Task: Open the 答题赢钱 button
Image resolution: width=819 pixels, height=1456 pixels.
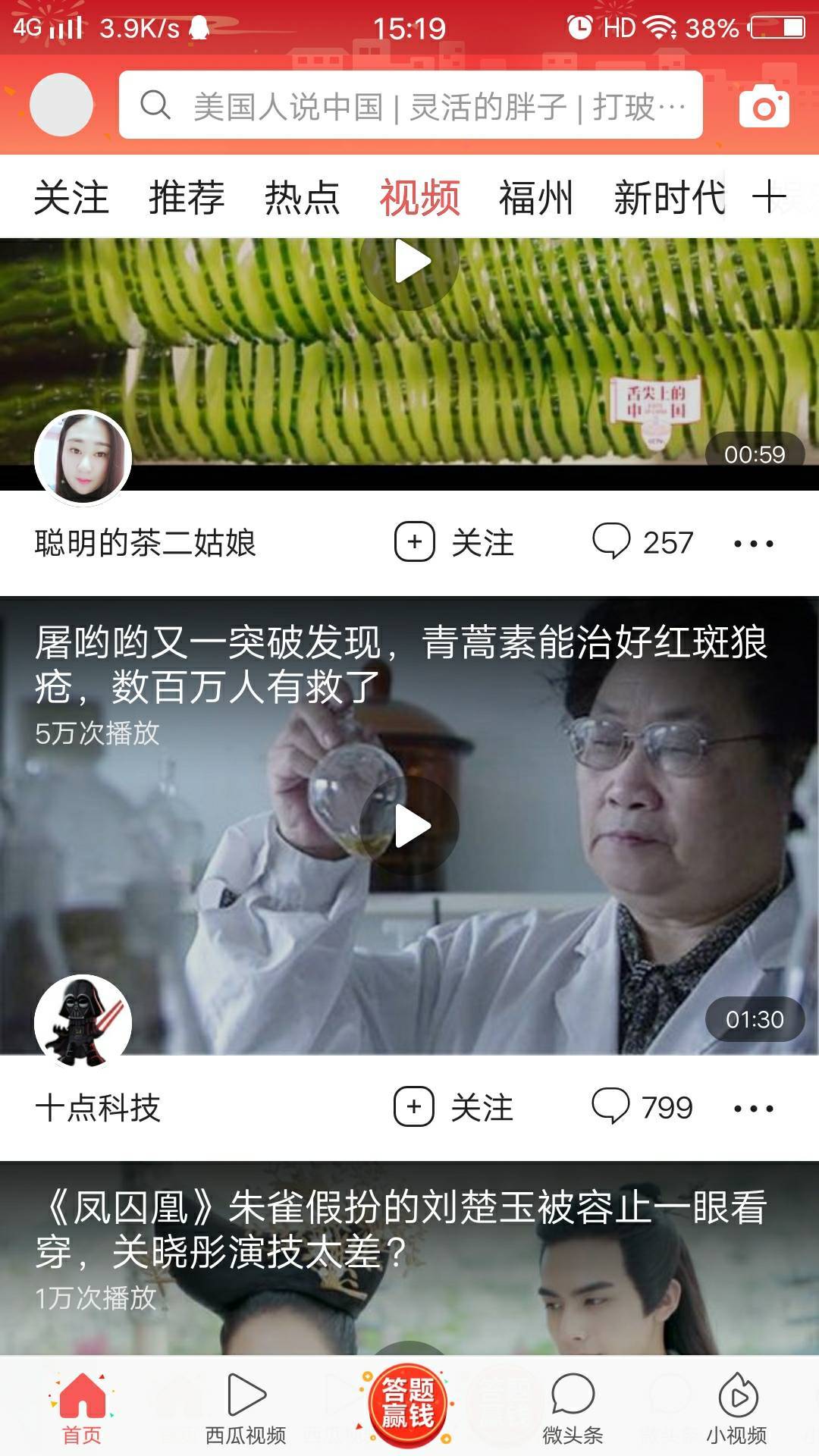Action: pos(409,1404)
